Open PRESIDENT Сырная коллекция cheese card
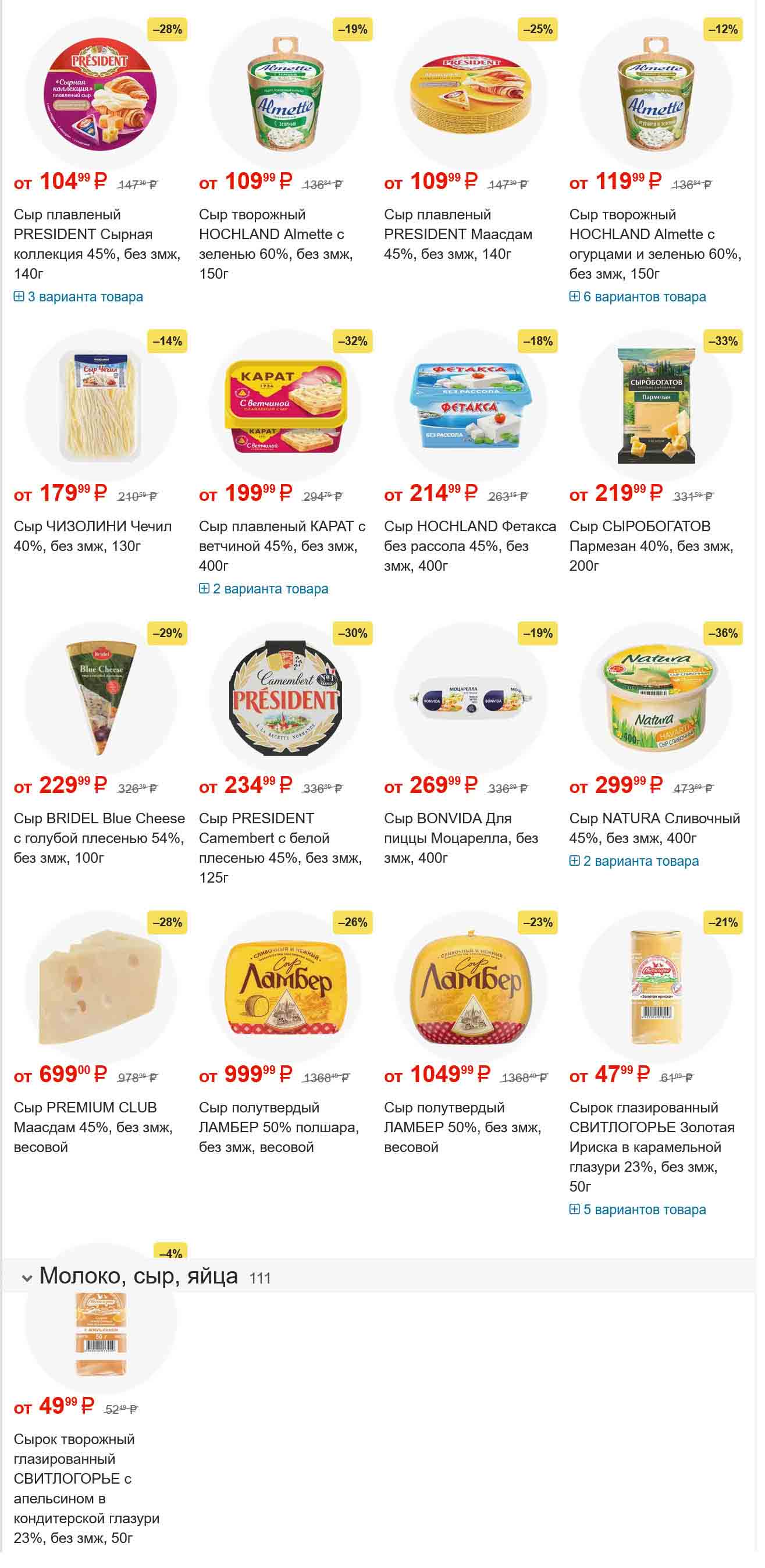The image size is (765, 1568). (97, 243)
